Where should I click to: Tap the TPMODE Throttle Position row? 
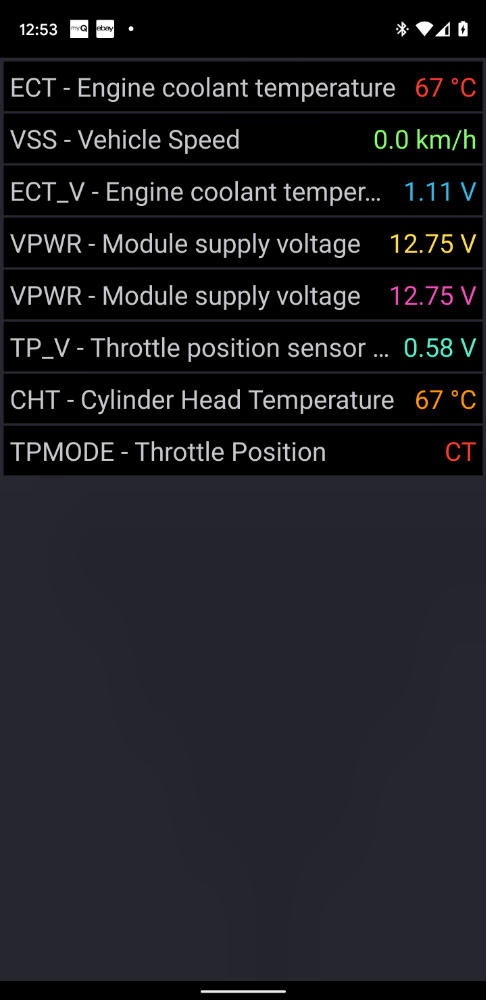point(243,452)
